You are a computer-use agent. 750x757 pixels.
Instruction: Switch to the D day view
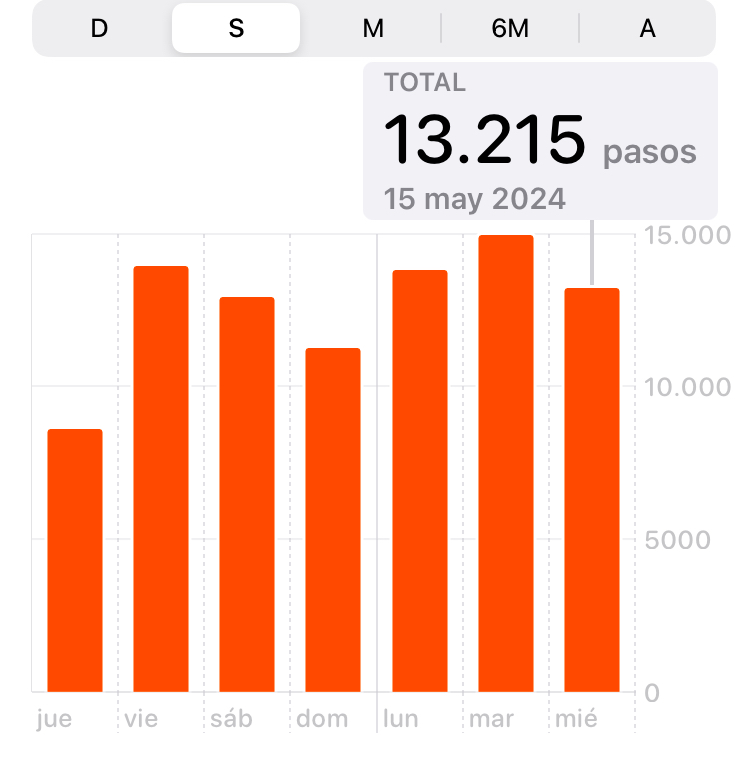(99, 28)
